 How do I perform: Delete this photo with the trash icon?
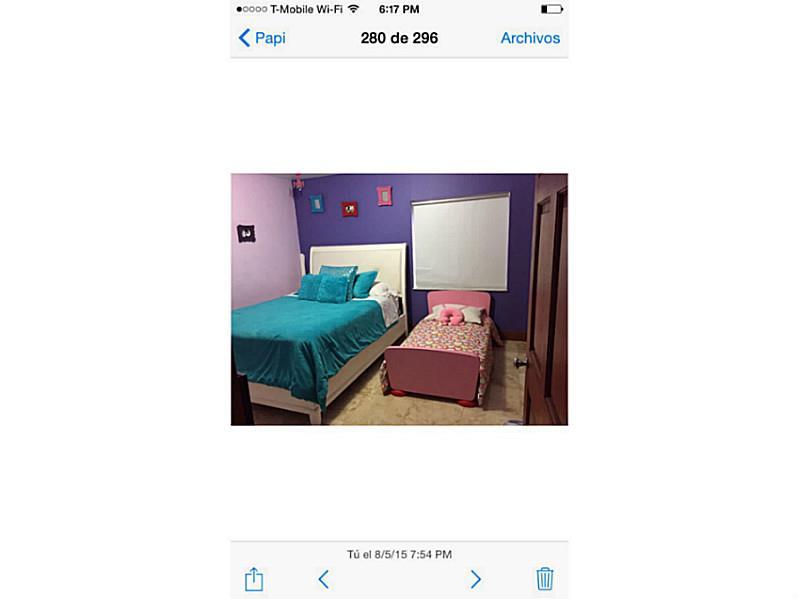[x=545, y=579]
